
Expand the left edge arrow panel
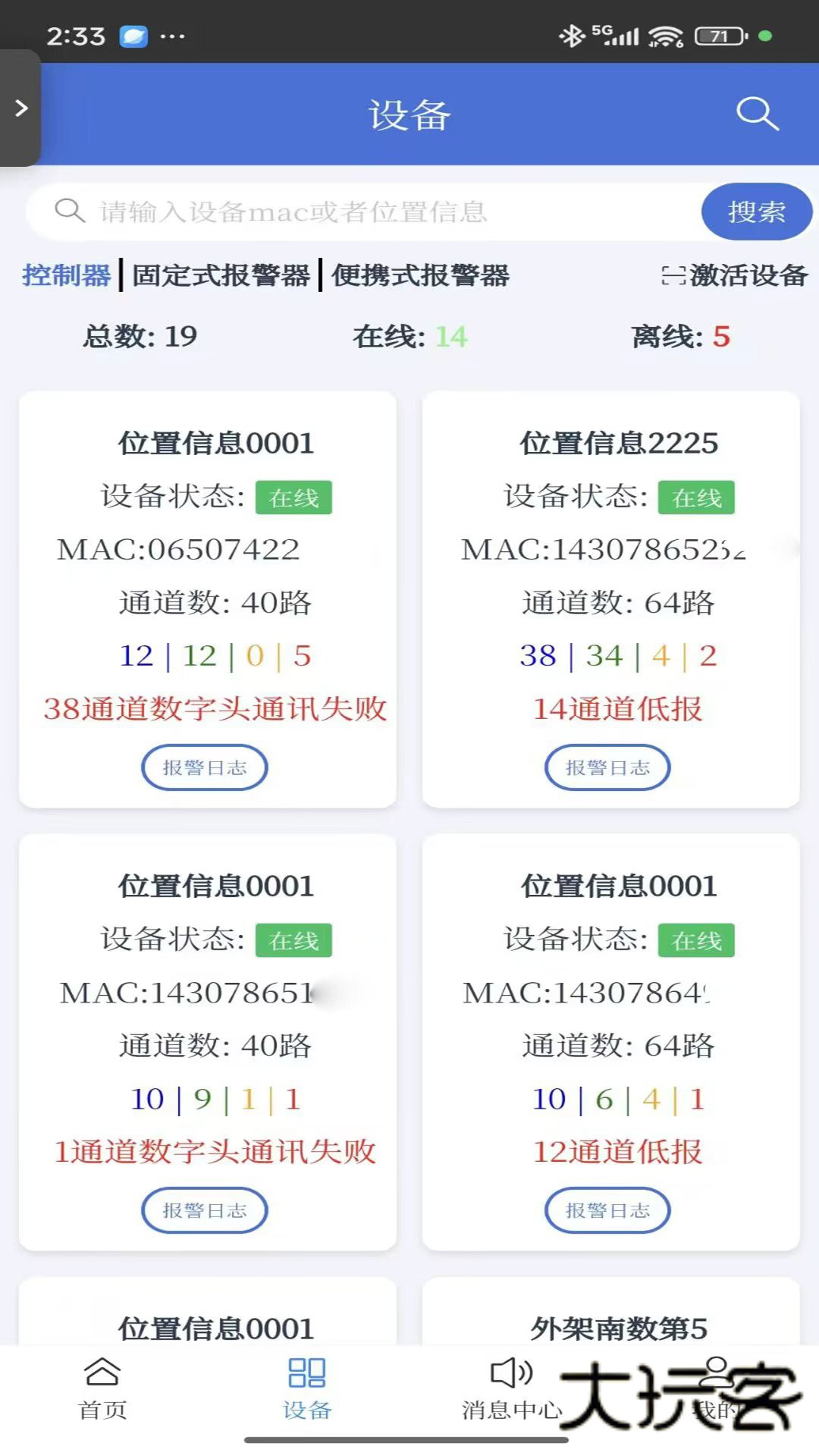19,108
